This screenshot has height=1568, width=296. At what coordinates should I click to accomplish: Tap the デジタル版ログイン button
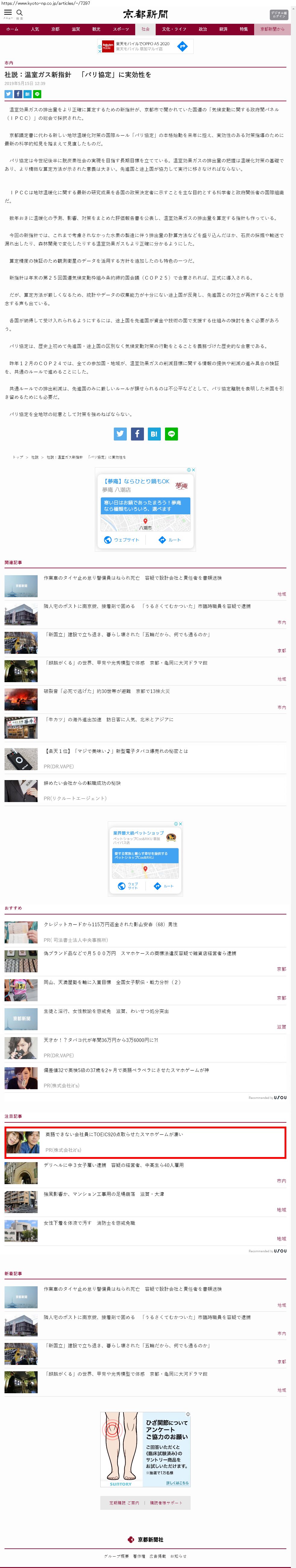[278, 14]
